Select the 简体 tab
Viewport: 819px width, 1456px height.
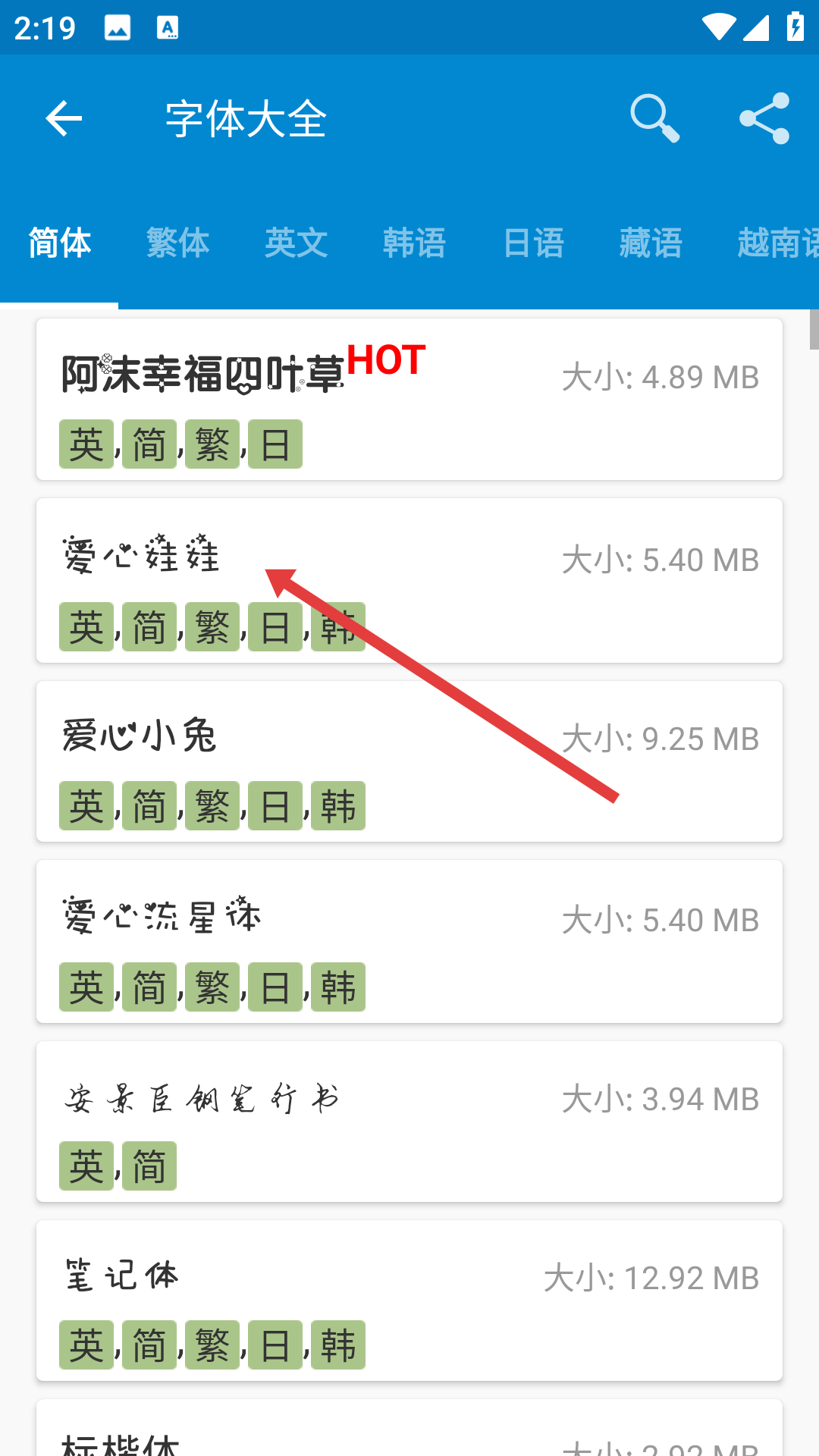59,243
